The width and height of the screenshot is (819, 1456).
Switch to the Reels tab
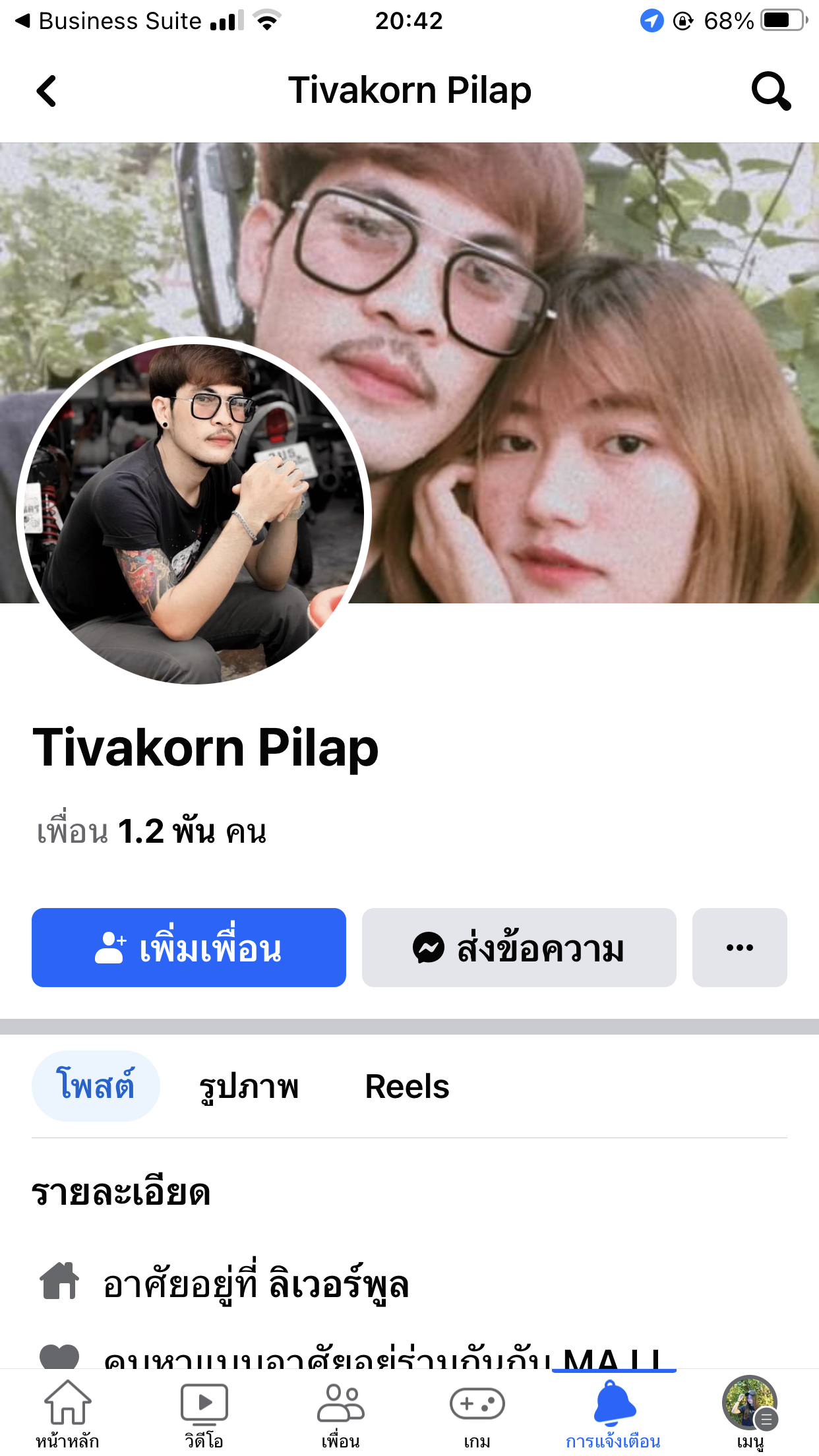[x=407, y=1087]
